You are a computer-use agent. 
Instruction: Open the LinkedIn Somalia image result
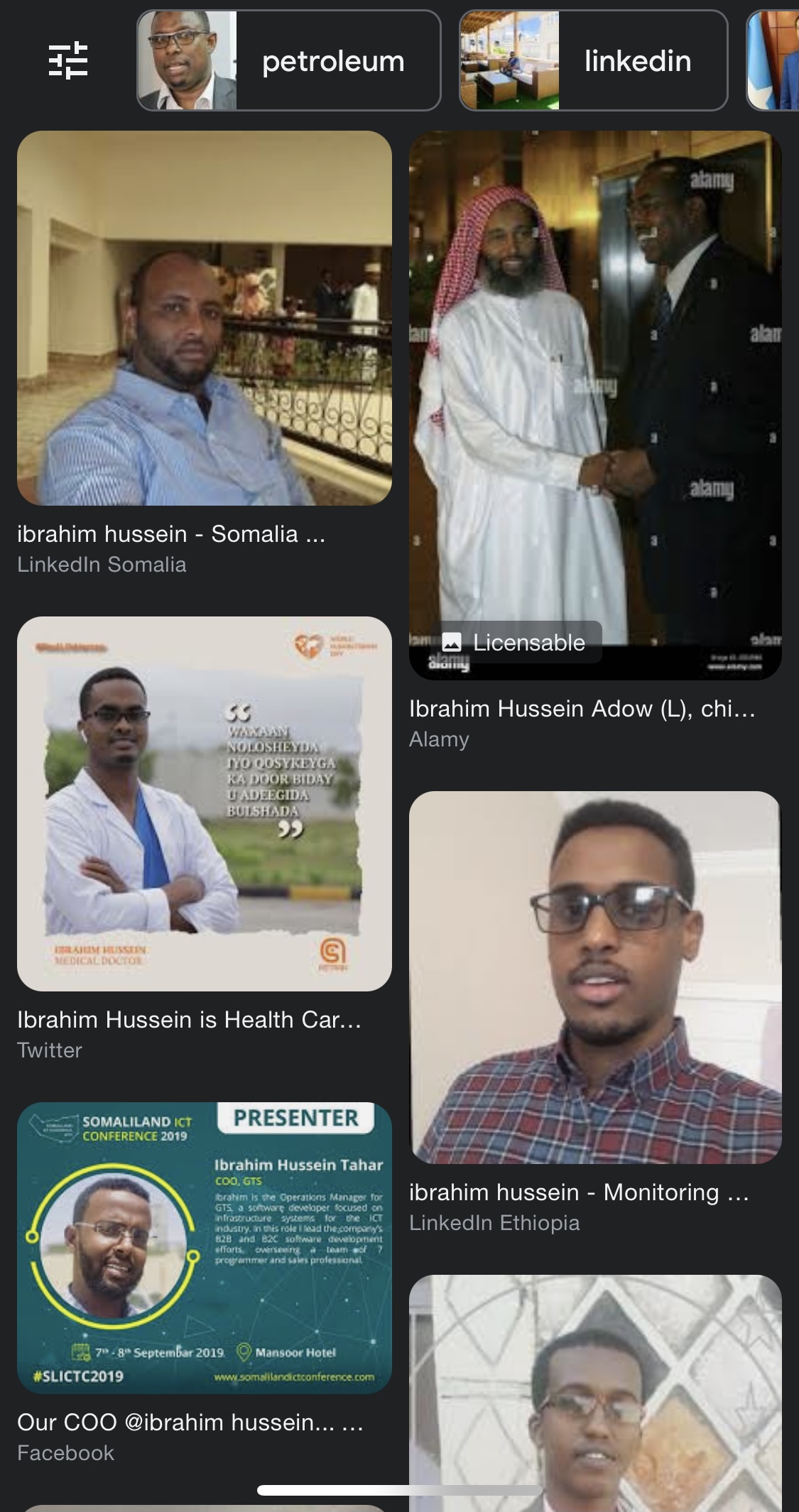coord(204,318)
